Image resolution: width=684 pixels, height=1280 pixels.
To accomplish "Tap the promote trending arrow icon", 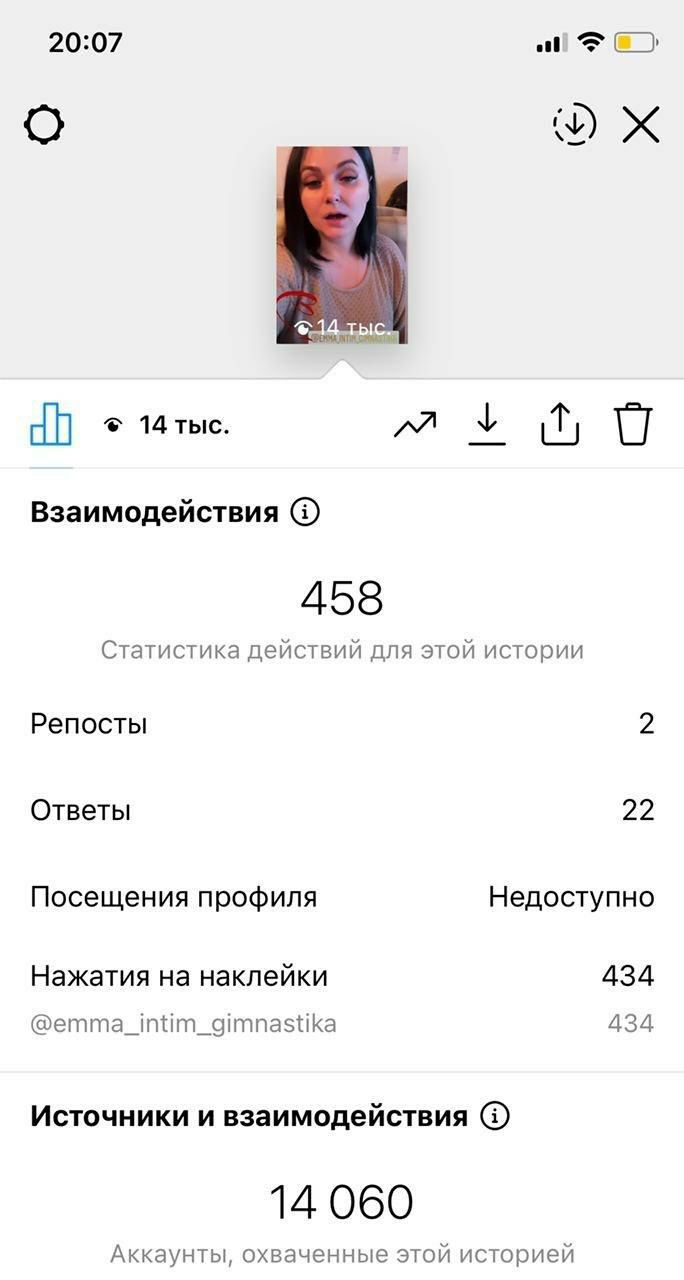I will click(x=415, y=425).
